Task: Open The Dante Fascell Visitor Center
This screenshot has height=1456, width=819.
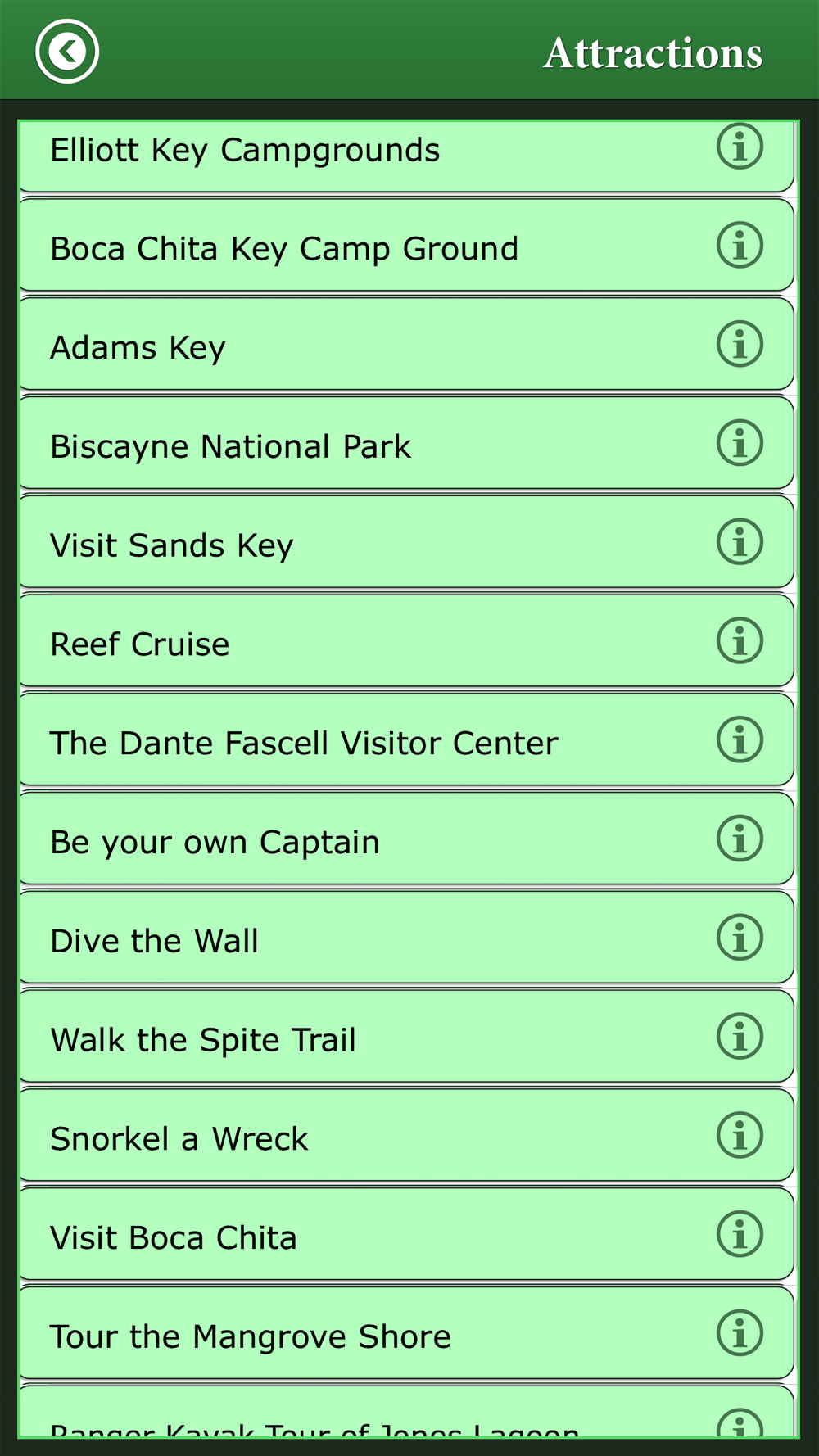Action: (406, 740)
